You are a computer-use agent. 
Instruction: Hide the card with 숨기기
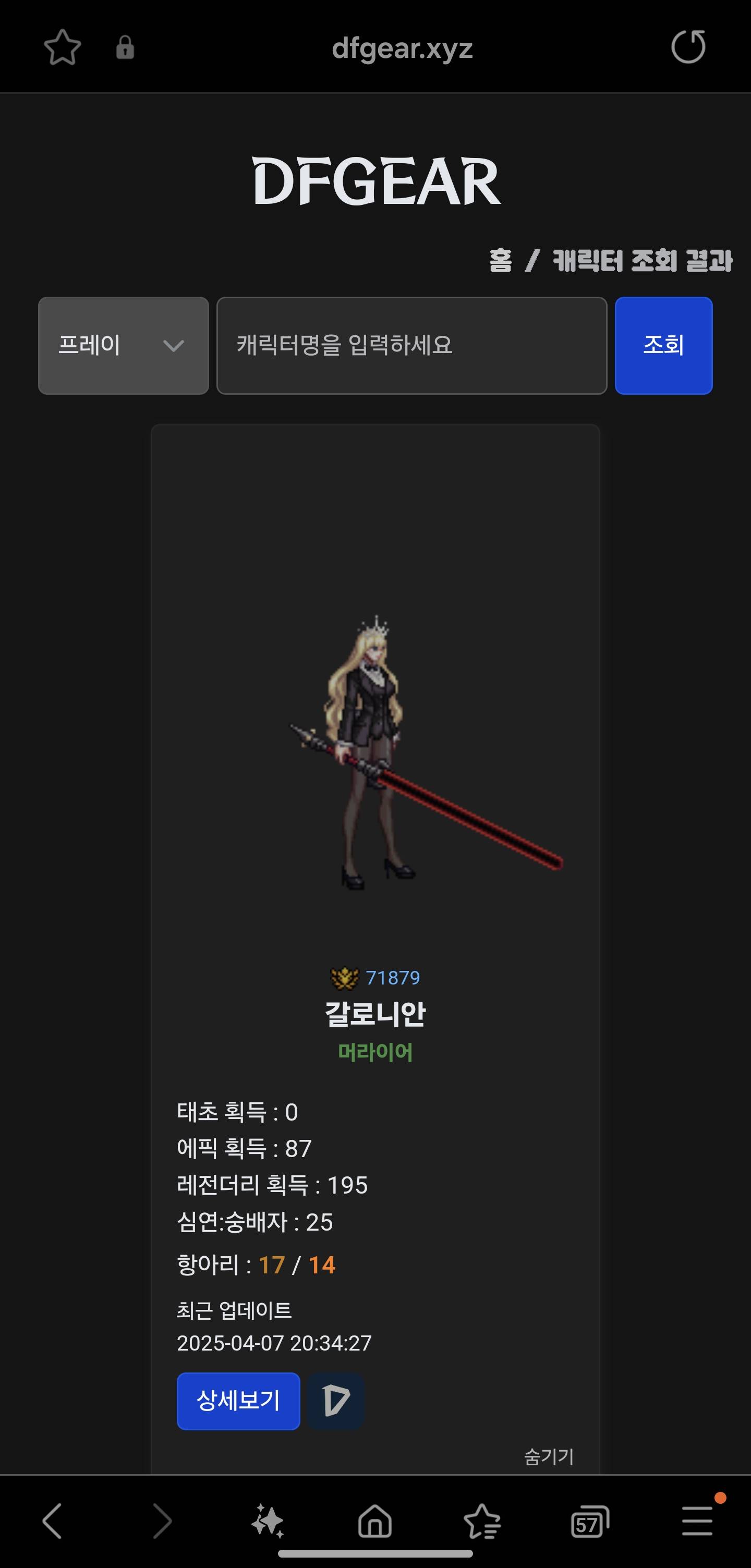tap(548, 1456)
